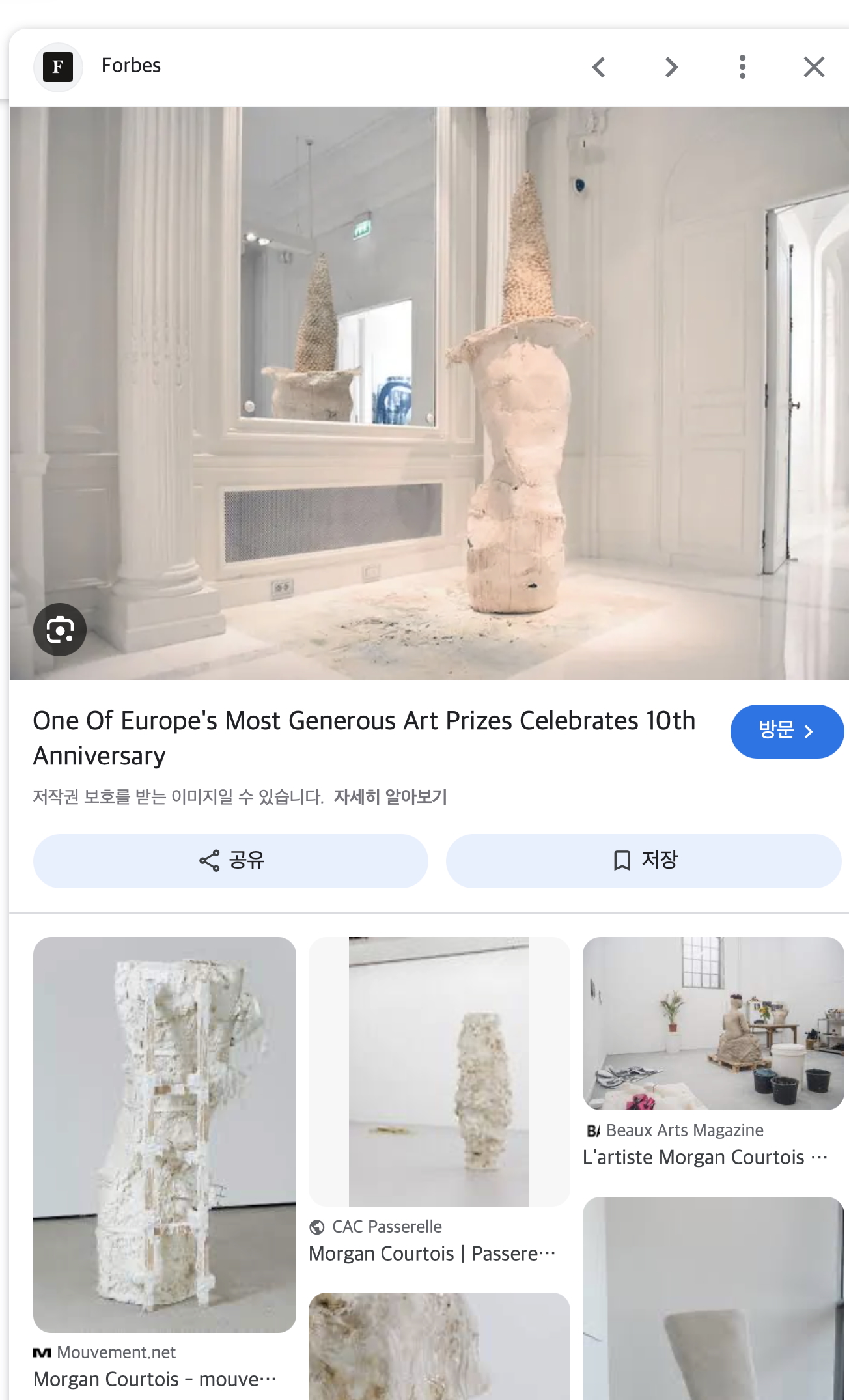Open the three-dot overflow menu
This screenshot has width=849, height=1400.
(x=742, y=67)
